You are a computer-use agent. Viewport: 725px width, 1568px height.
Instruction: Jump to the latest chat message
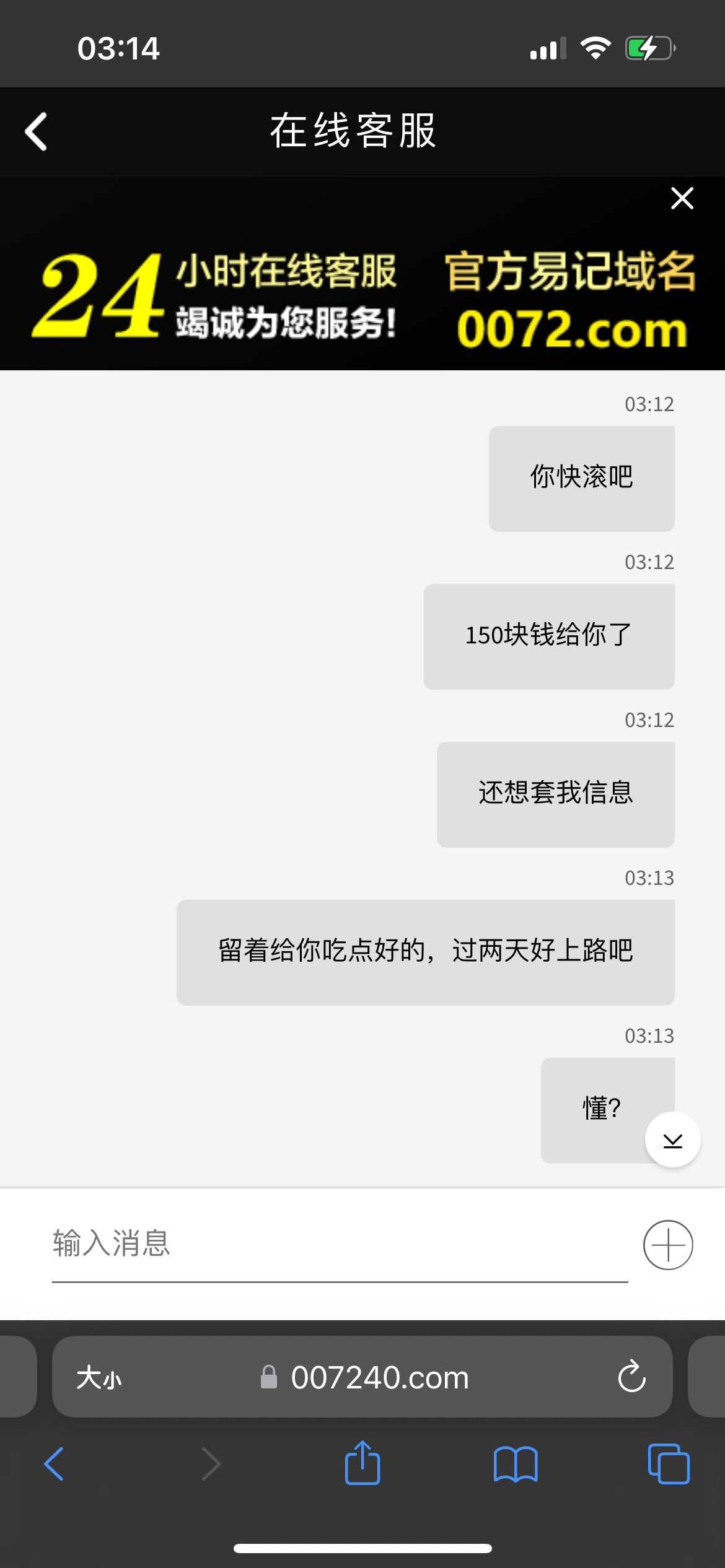(672, 1140)
